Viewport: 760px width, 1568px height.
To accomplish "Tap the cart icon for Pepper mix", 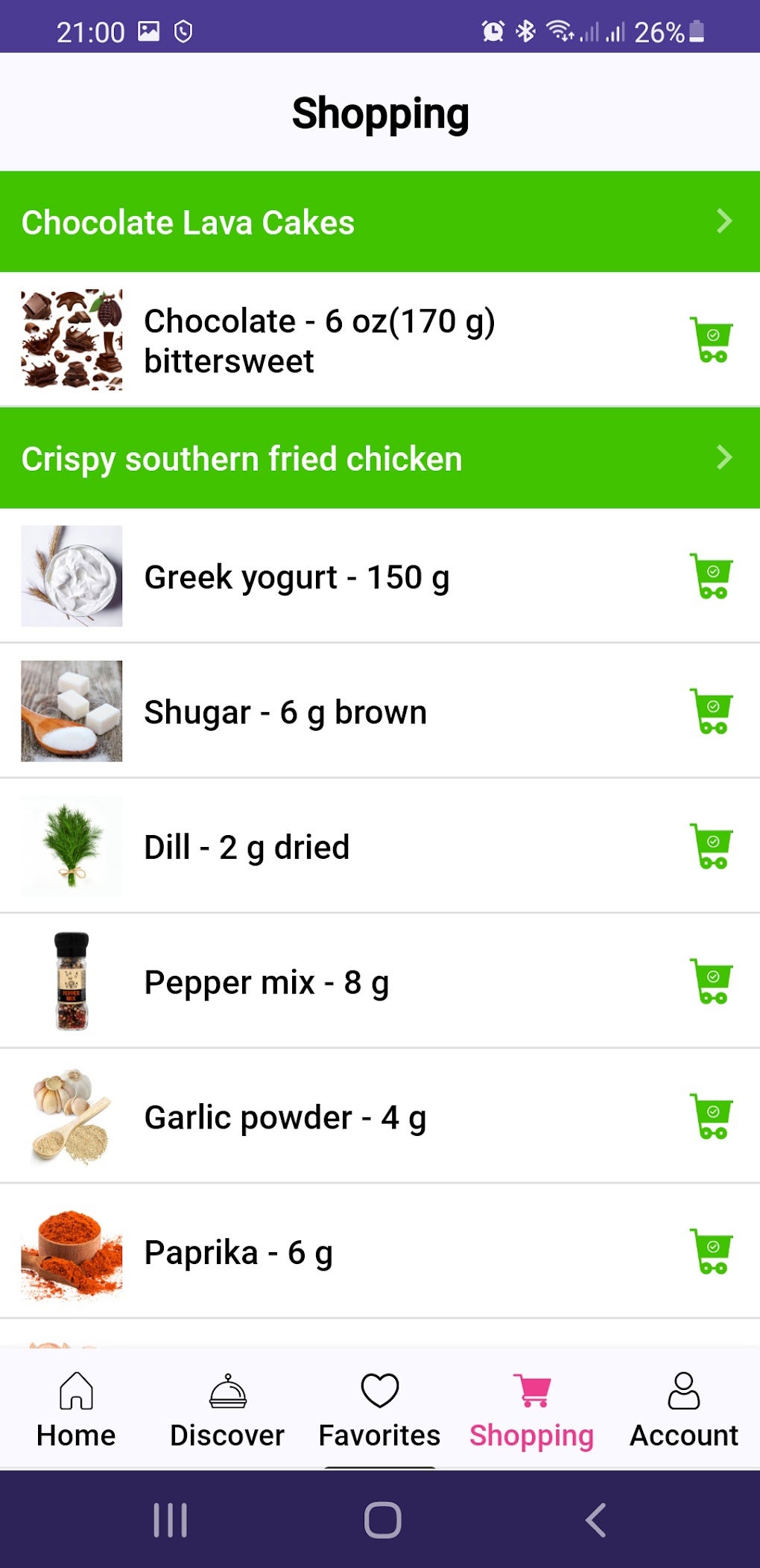I will [x=711, y=981].
